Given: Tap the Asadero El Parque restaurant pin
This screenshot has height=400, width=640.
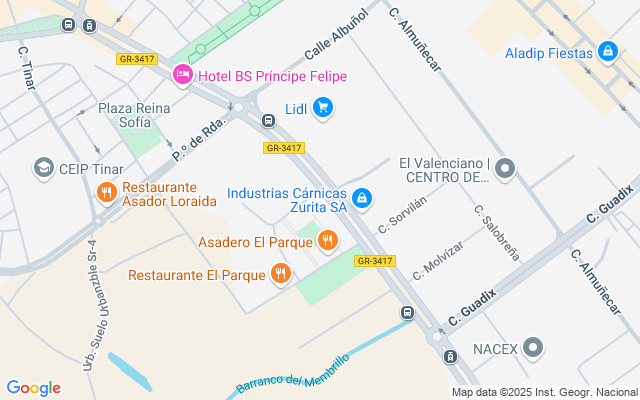Looking at the screenshot, I should point(328,240).
